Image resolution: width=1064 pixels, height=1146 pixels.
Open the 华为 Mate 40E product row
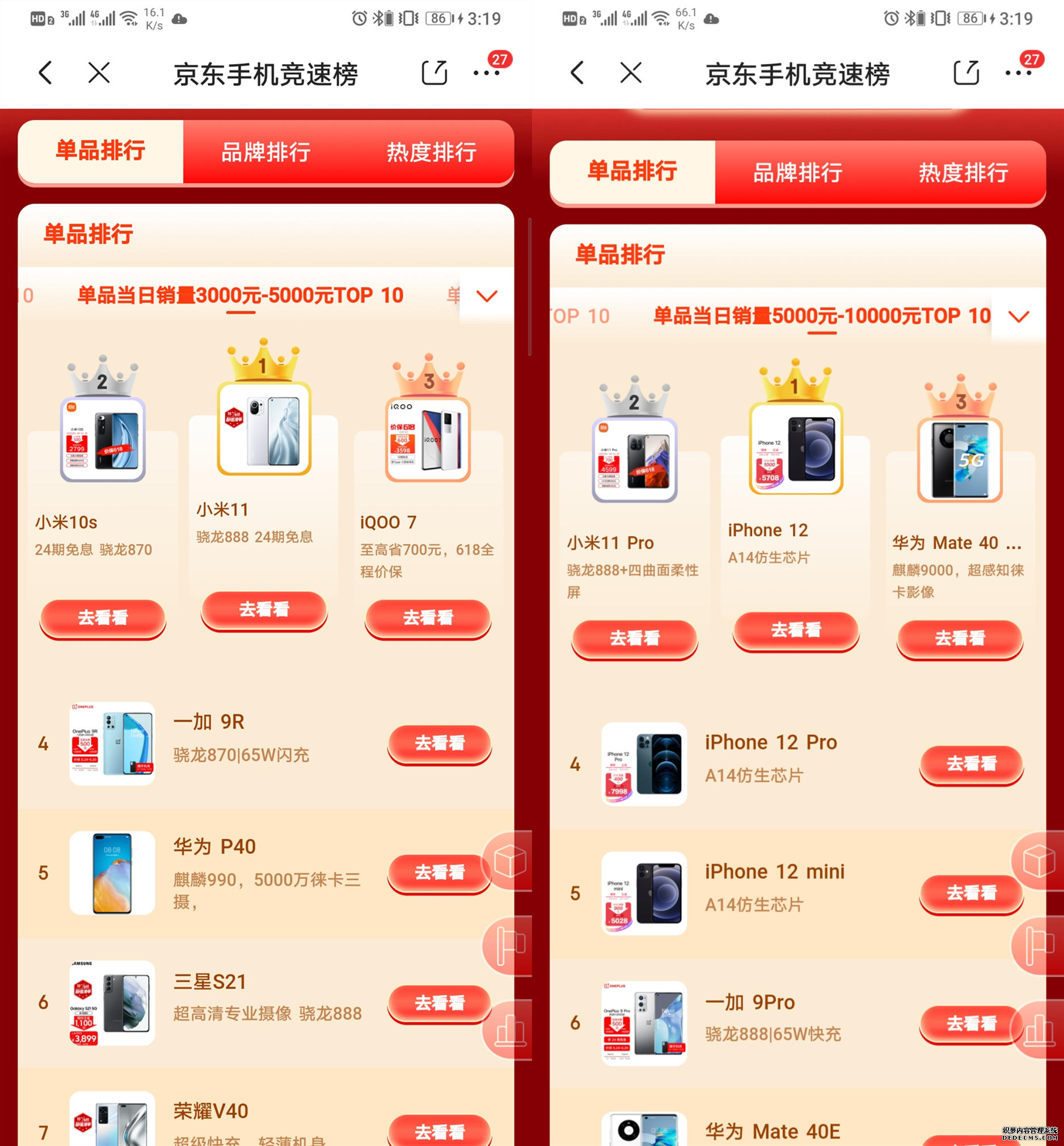tap(771, 1132)
